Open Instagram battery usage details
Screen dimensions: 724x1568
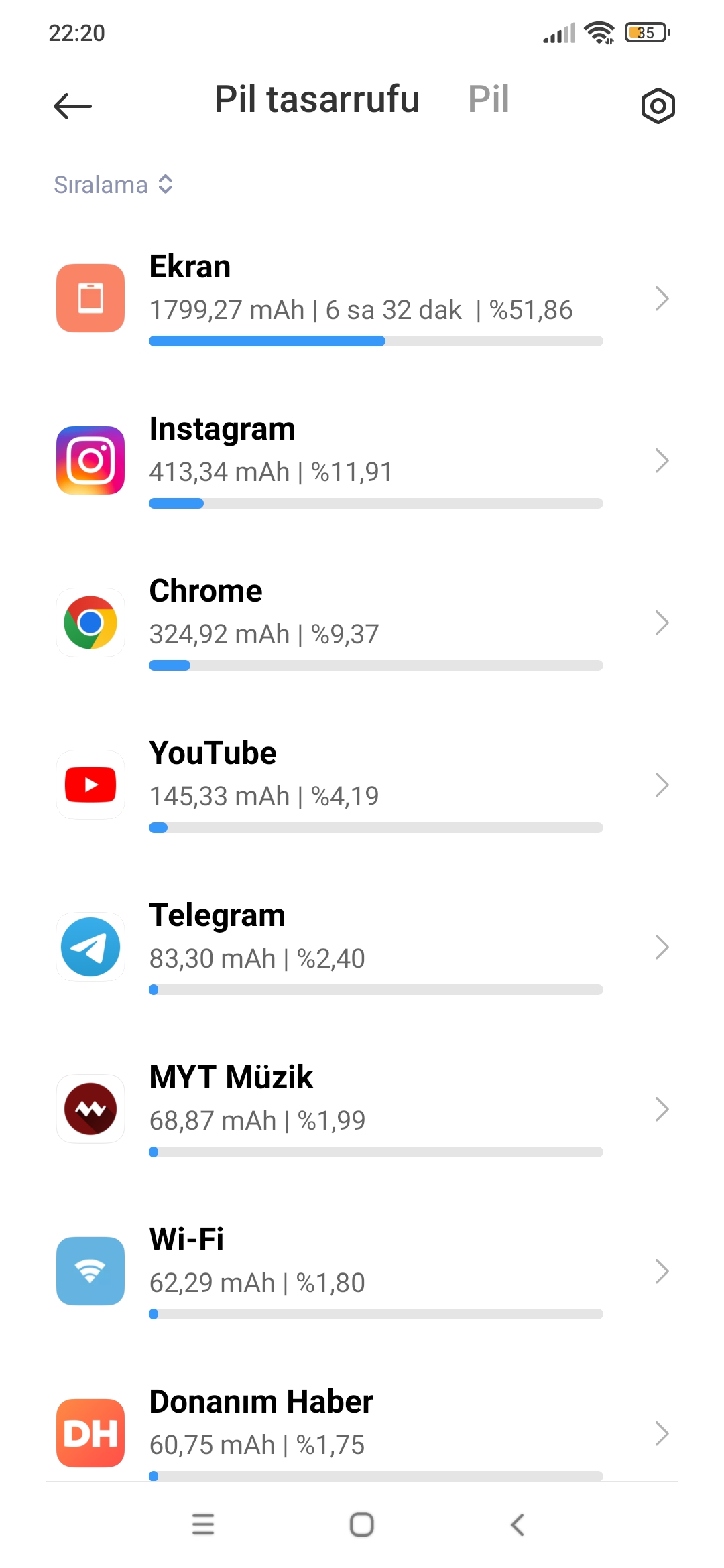[x=362, y=460]
